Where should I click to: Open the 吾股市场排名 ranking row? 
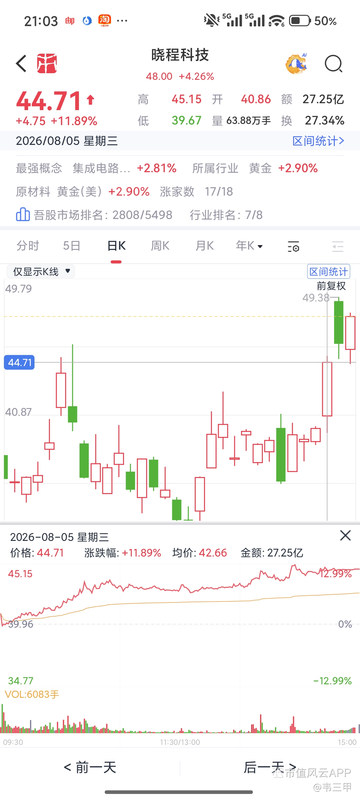[x=94, y=215]
